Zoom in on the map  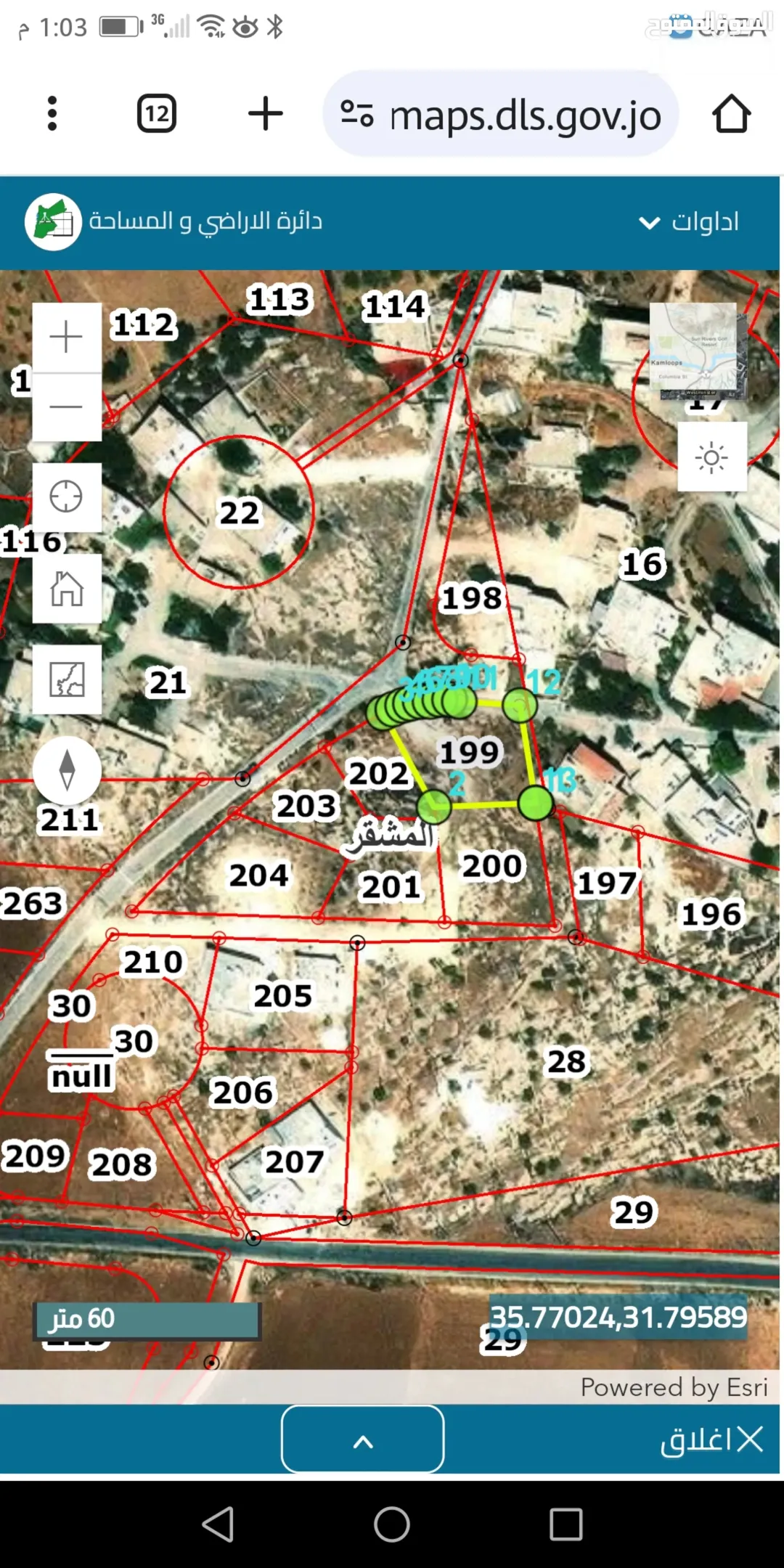[x=67, y=338]
